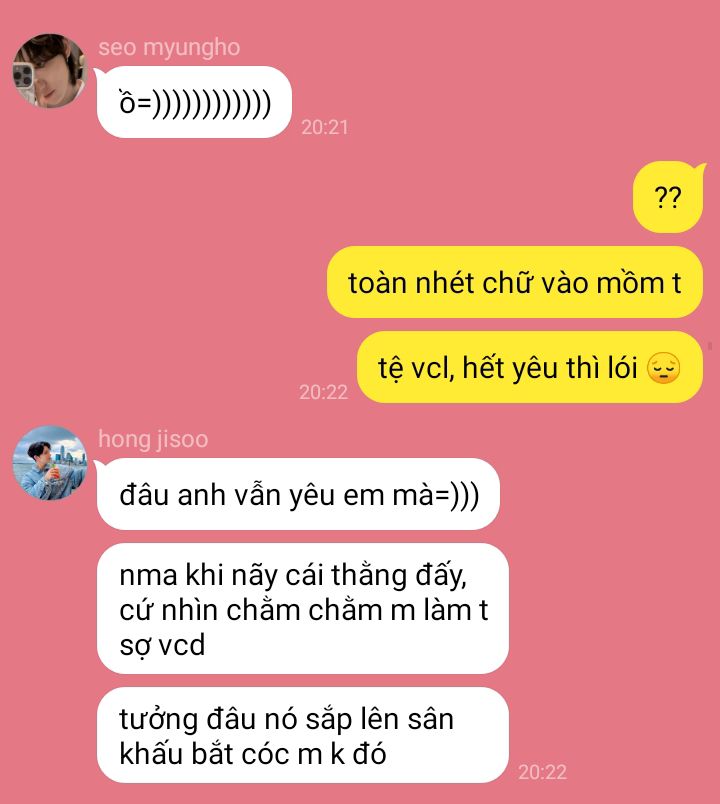Open hong jisoo's profile picture
The height and width of the screenshot is (804, 720).
50,463
